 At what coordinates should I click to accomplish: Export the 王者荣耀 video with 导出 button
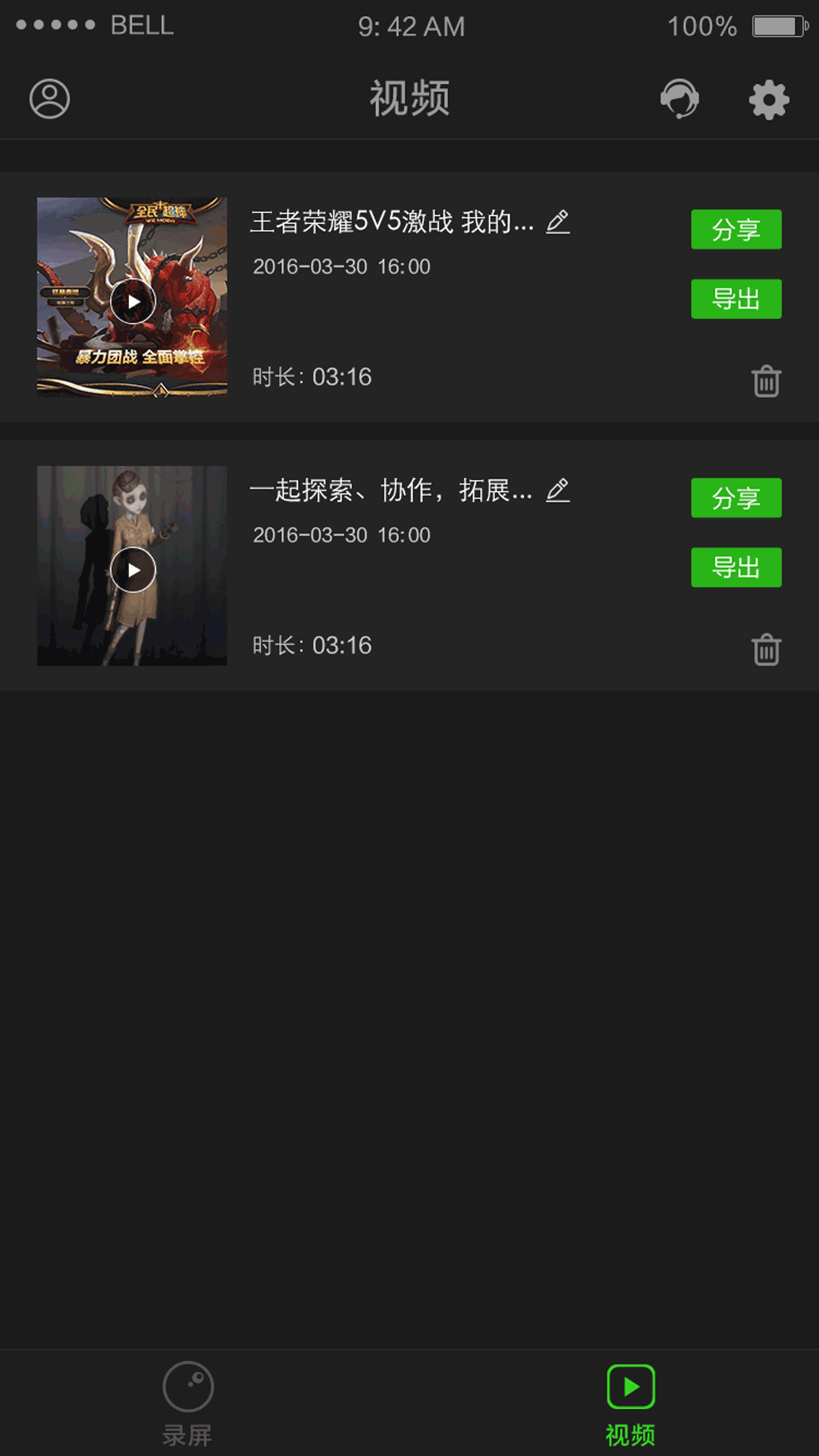point(736,299)
